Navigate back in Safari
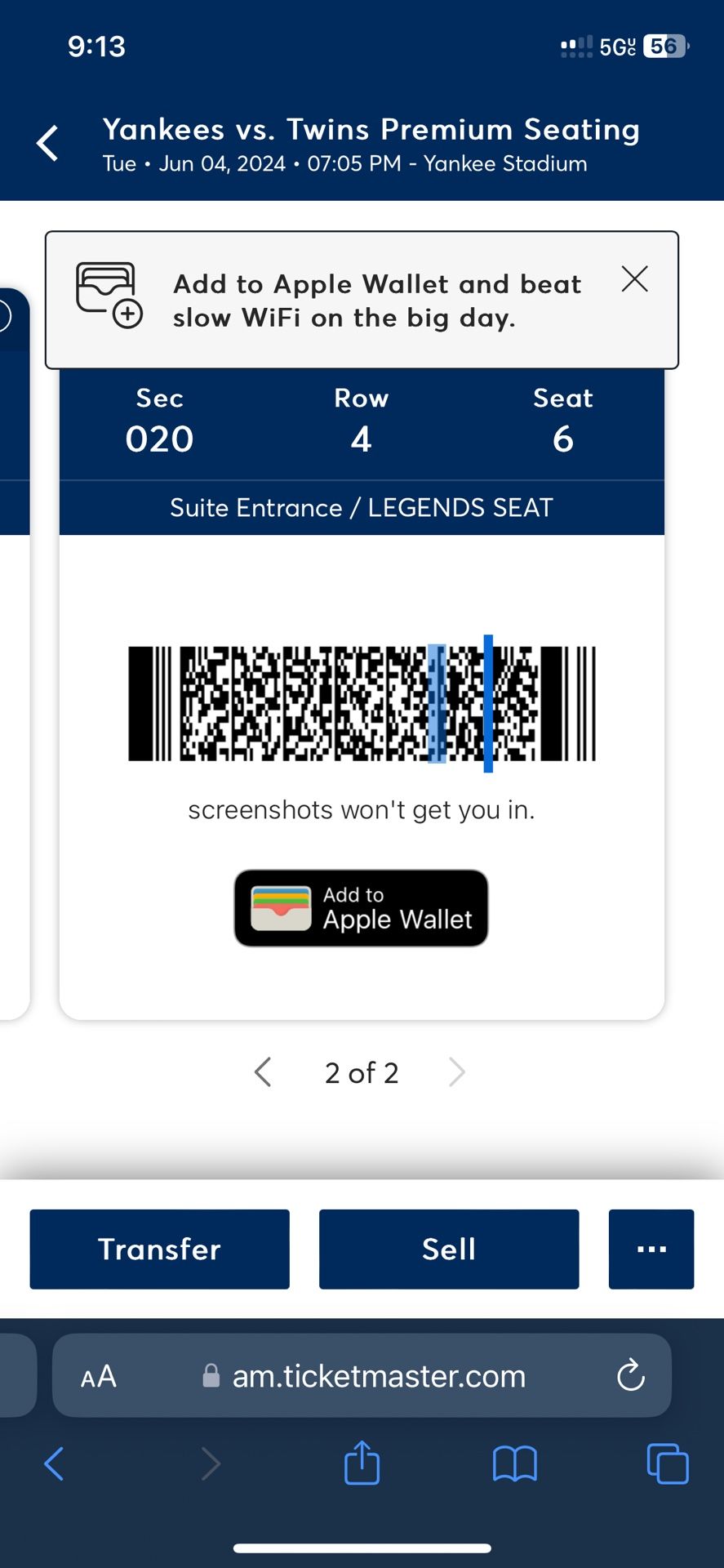Viewport: 724px width, 1568px height. coord(54,1463)
